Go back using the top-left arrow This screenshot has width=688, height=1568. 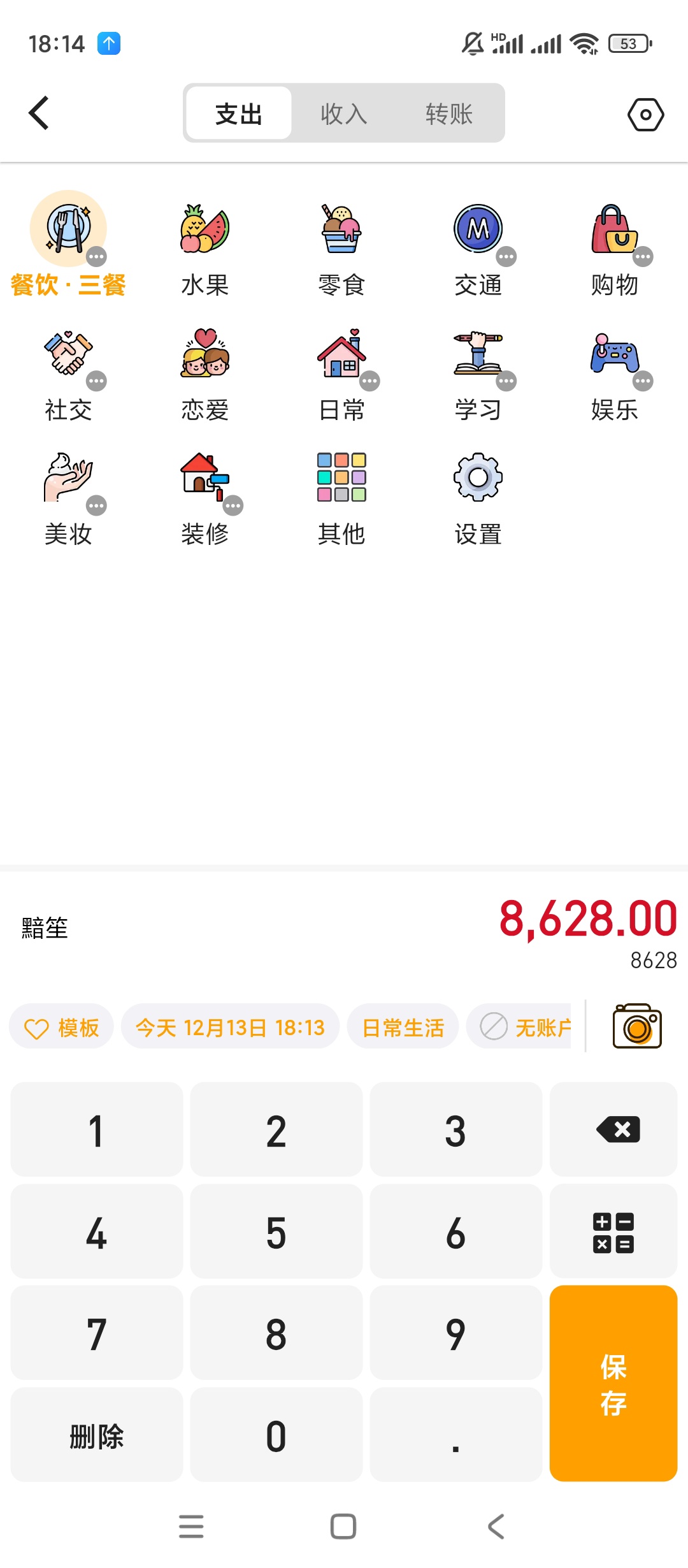(39, 113)
